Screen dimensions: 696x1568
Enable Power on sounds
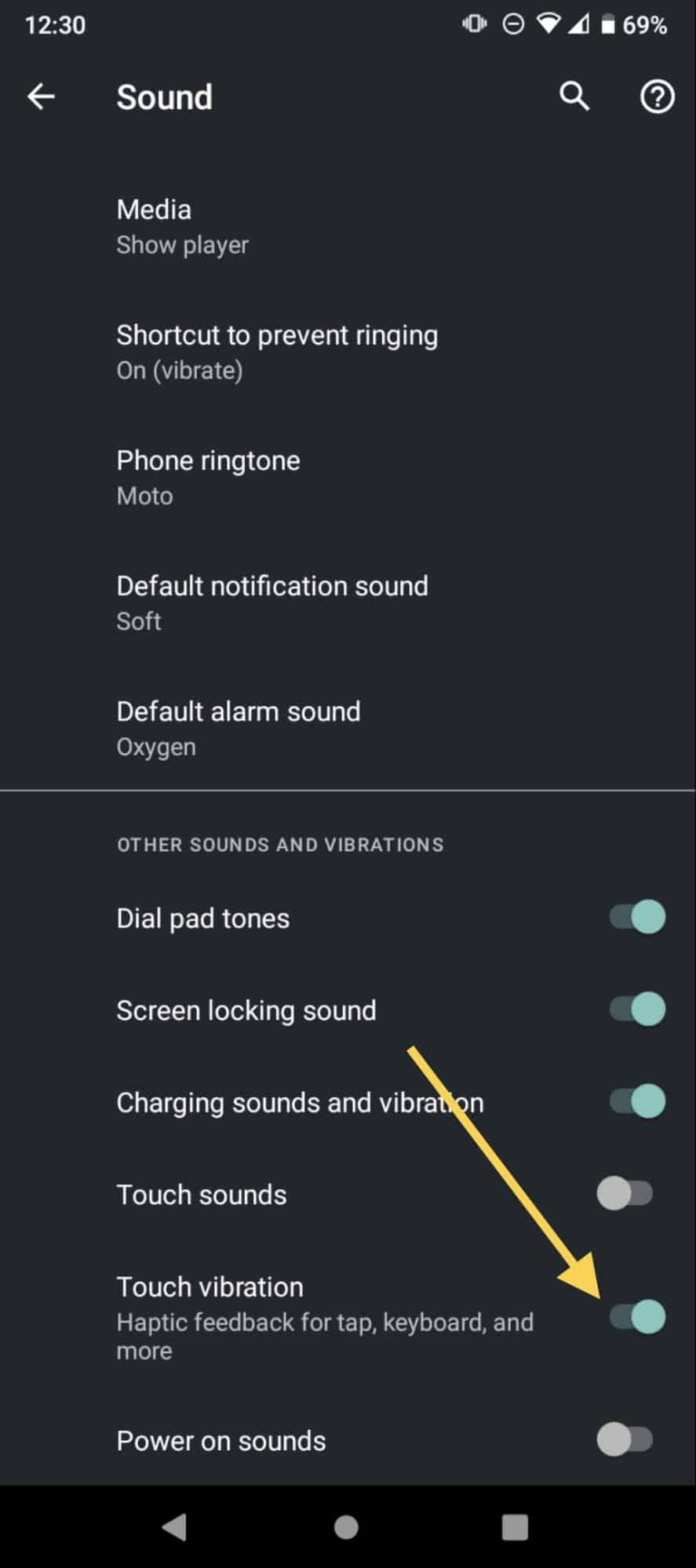coord(625,1439)
